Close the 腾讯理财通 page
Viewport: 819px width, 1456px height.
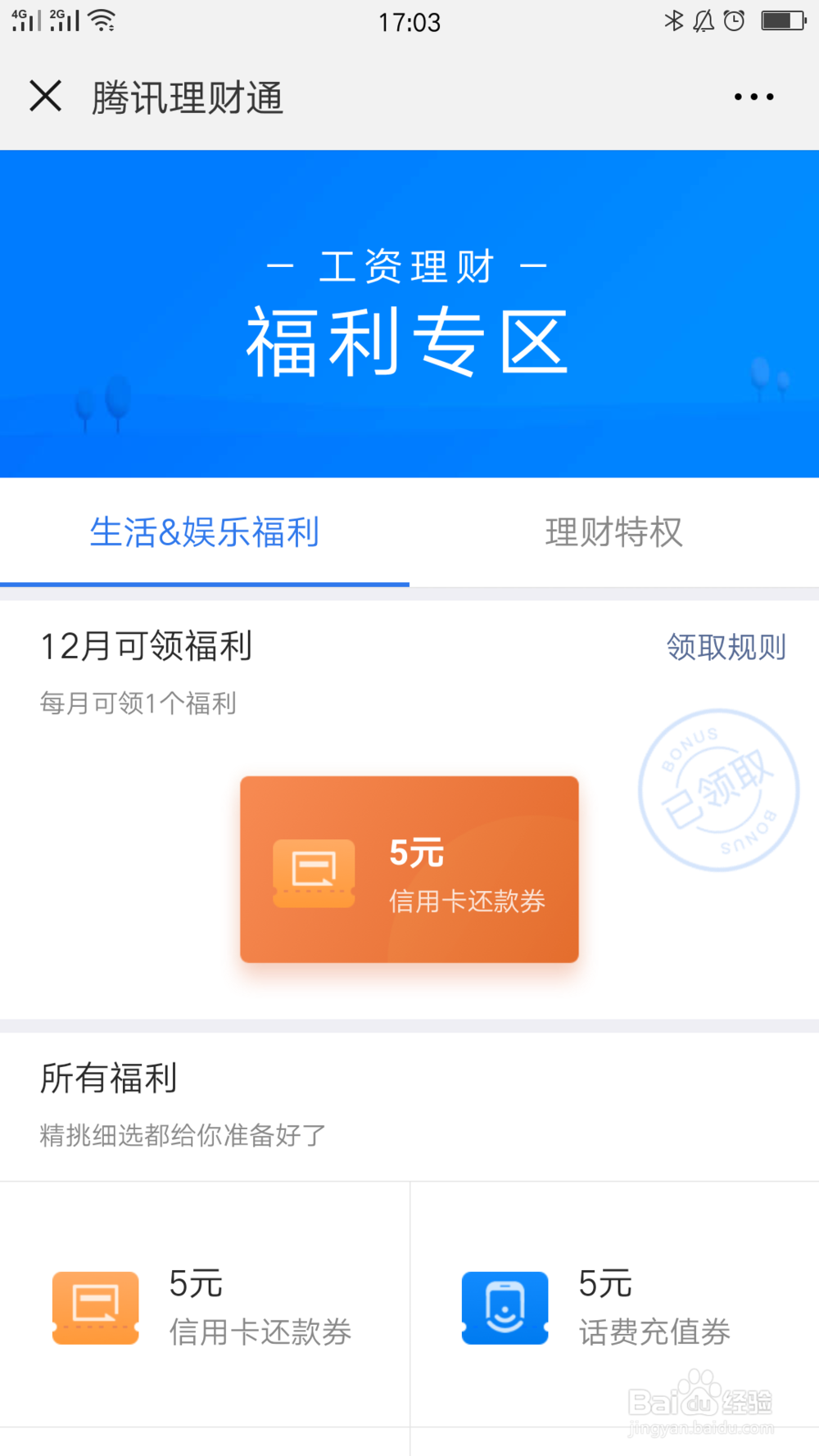[46, 96]
